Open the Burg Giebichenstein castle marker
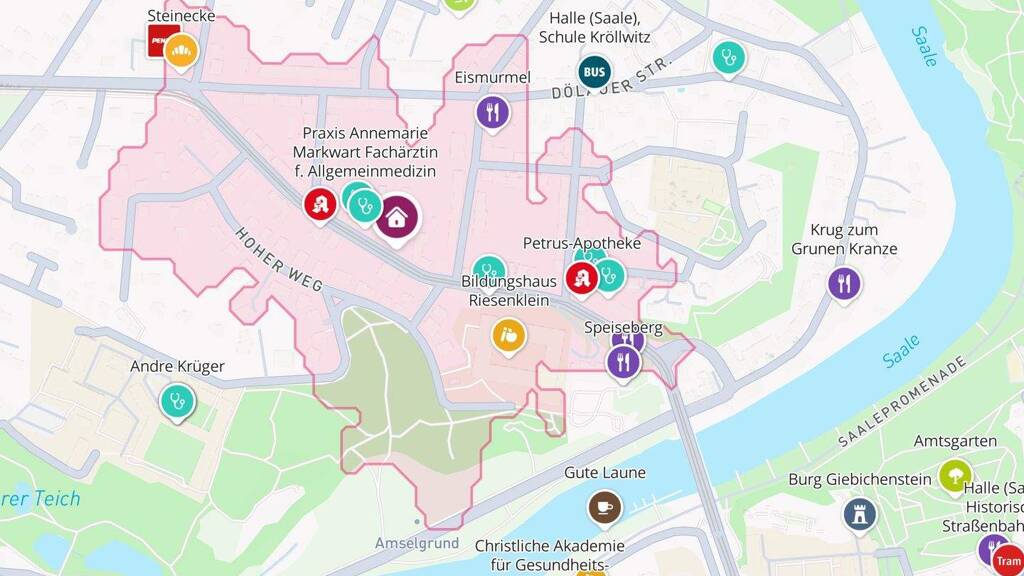The height and width of the screenshot is (576, 1024). [x=859, y=514]
